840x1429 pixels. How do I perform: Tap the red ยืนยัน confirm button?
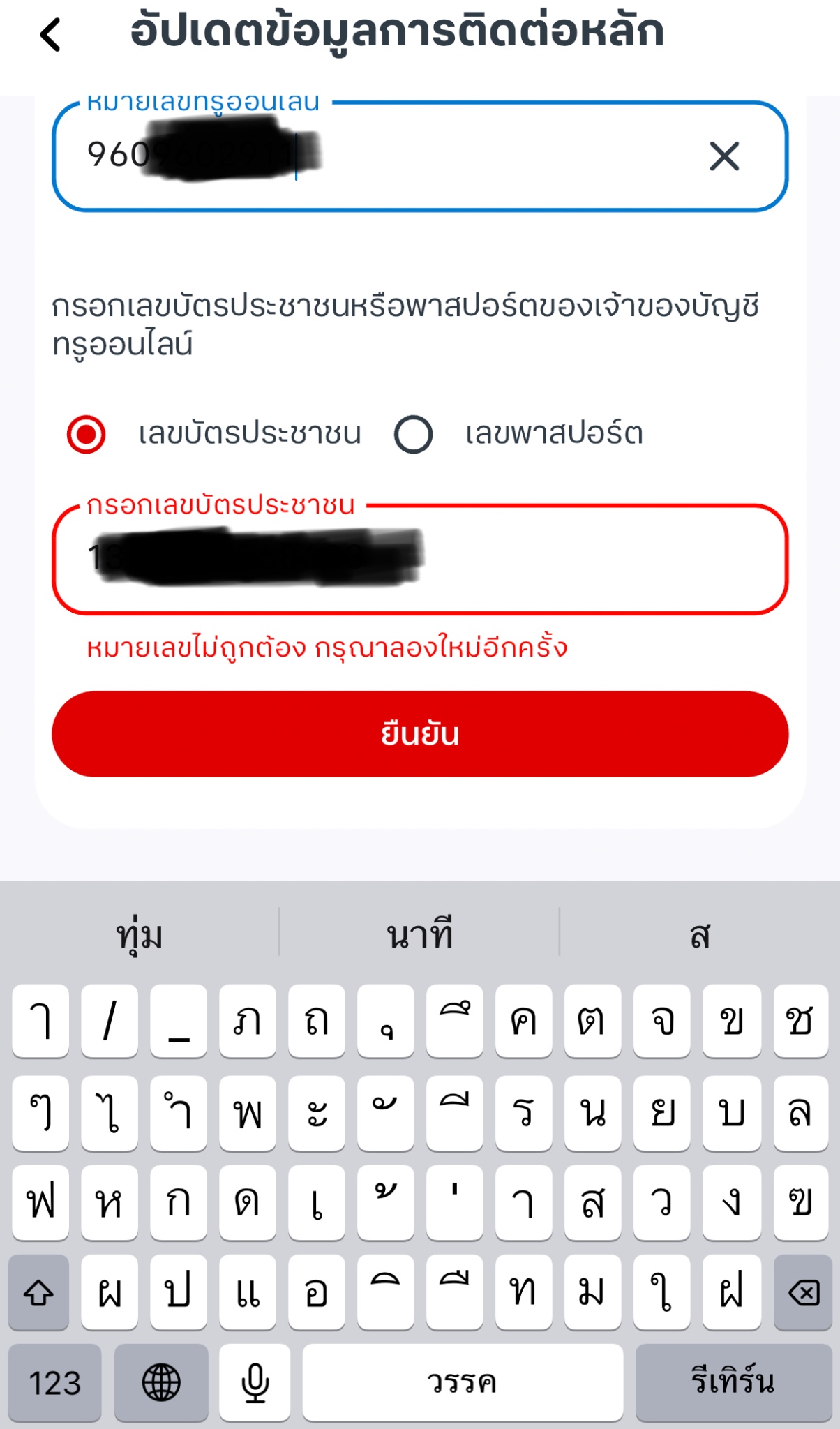tap(420, 734)
